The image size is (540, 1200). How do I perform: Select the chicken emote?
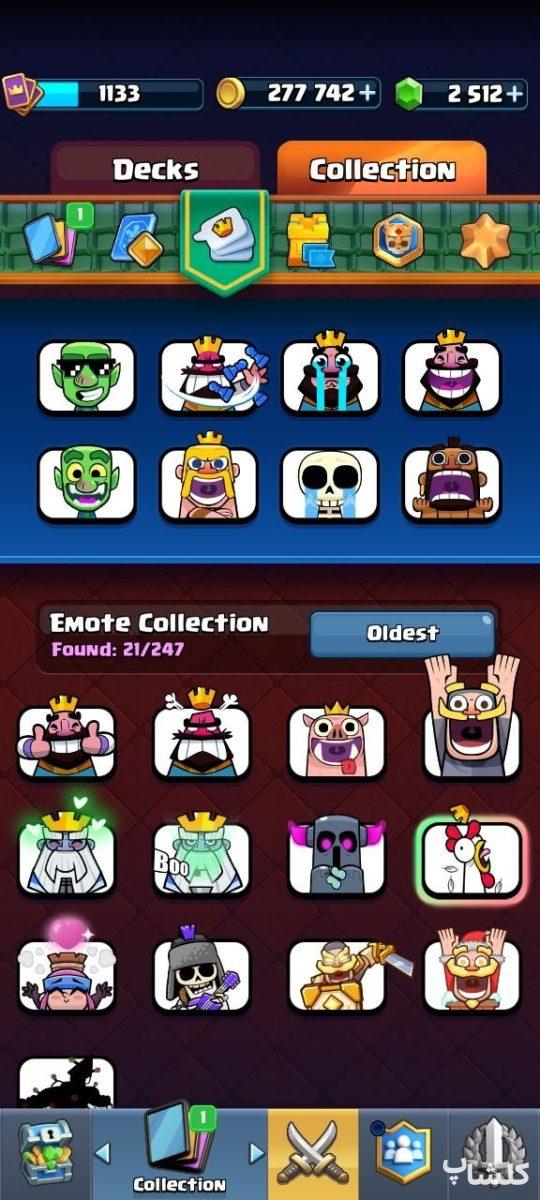[471, 858]
